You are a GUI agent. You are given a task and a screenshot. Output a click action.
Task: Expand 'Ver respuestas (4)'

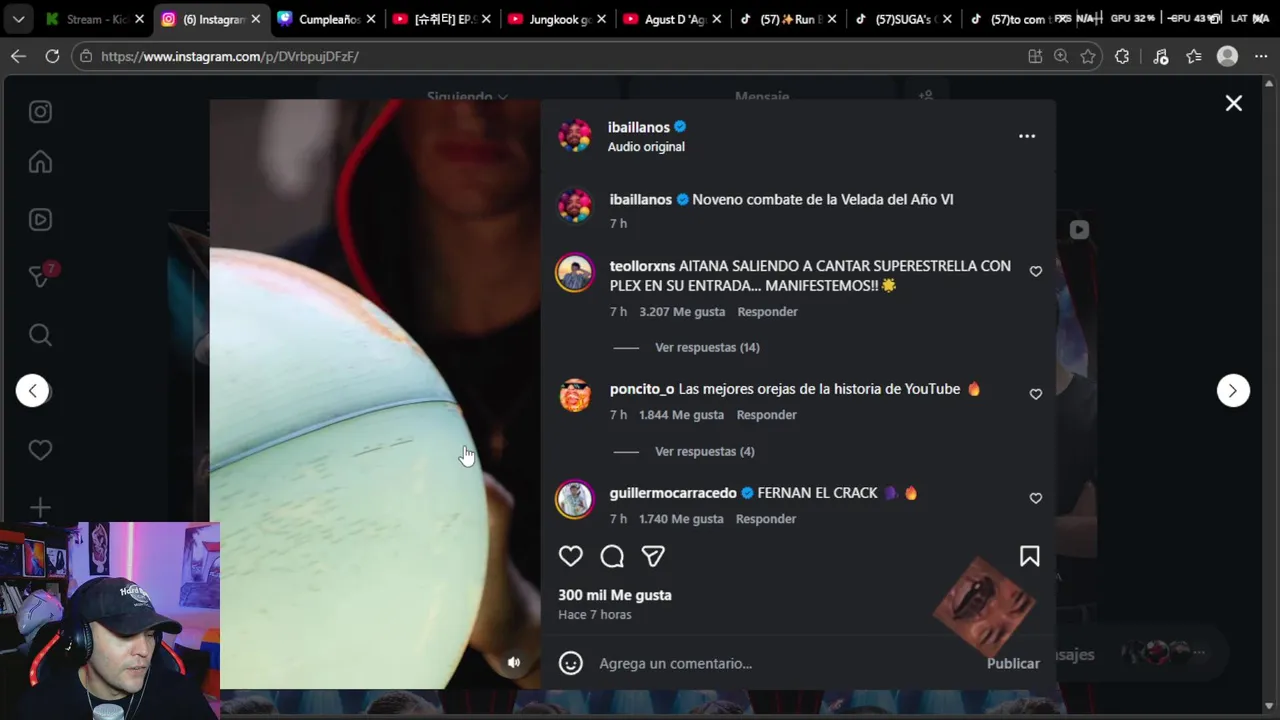coord(704,451)
